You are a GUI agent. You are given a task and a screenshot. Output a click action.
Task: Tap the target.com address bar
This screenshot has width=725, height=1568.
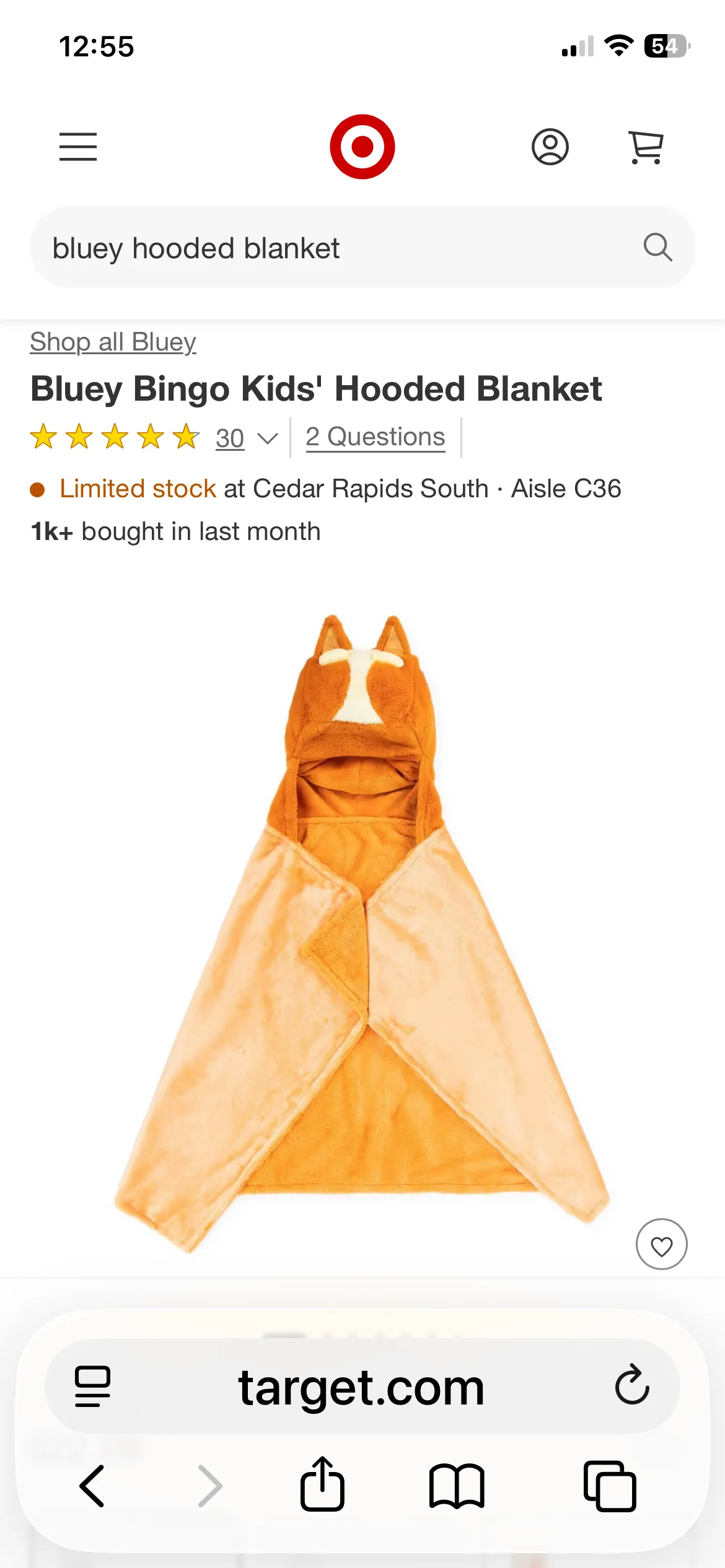361,1387
